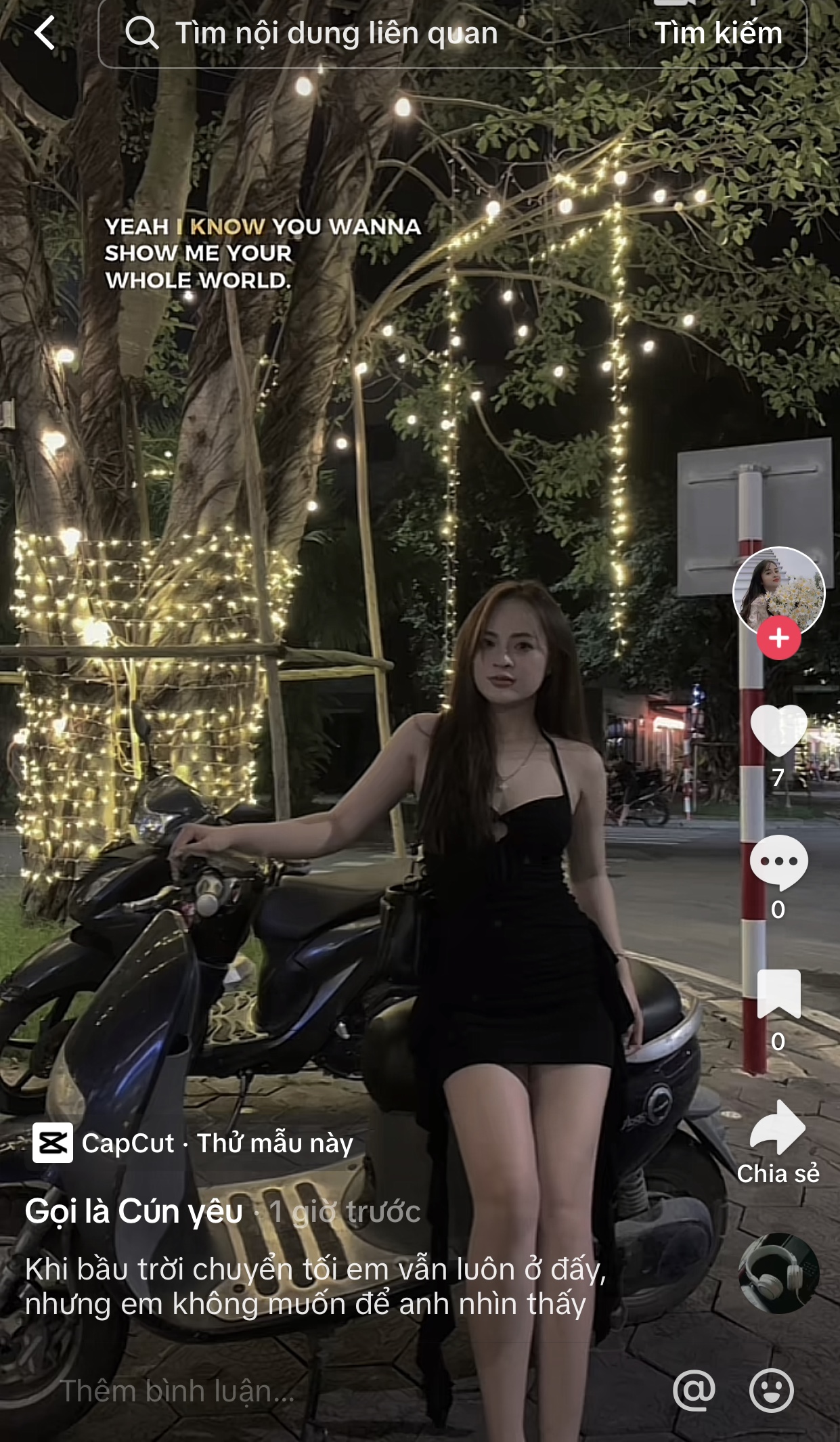
Task: Go back with the arrow icon
Action: [x=45, y=32]
